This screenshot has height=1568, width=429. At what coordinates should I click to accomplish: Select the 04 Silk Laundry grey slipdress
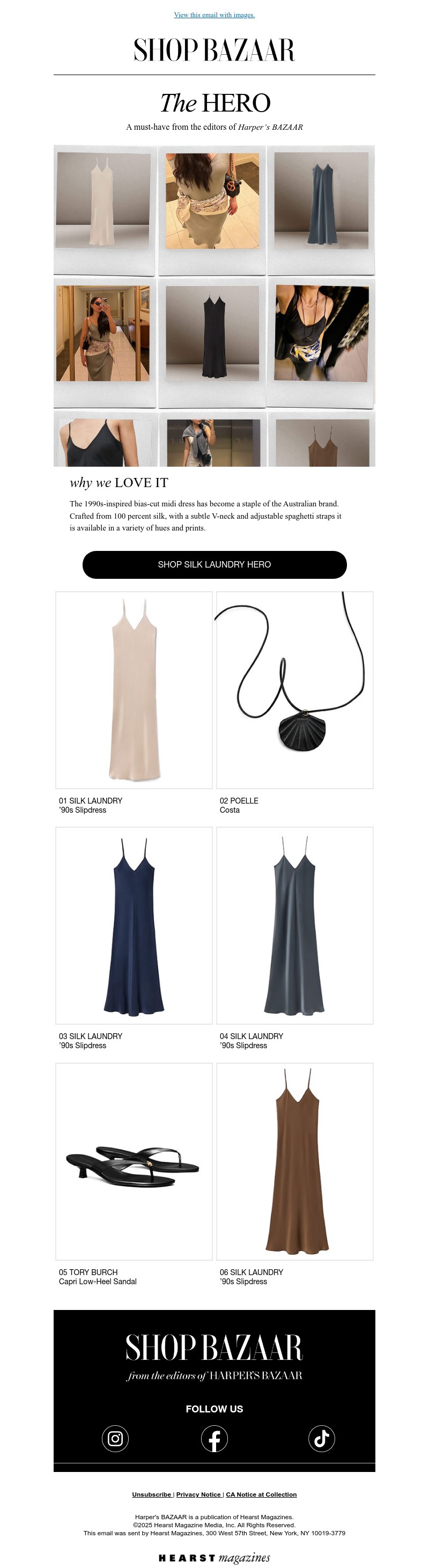coord(294,925)
